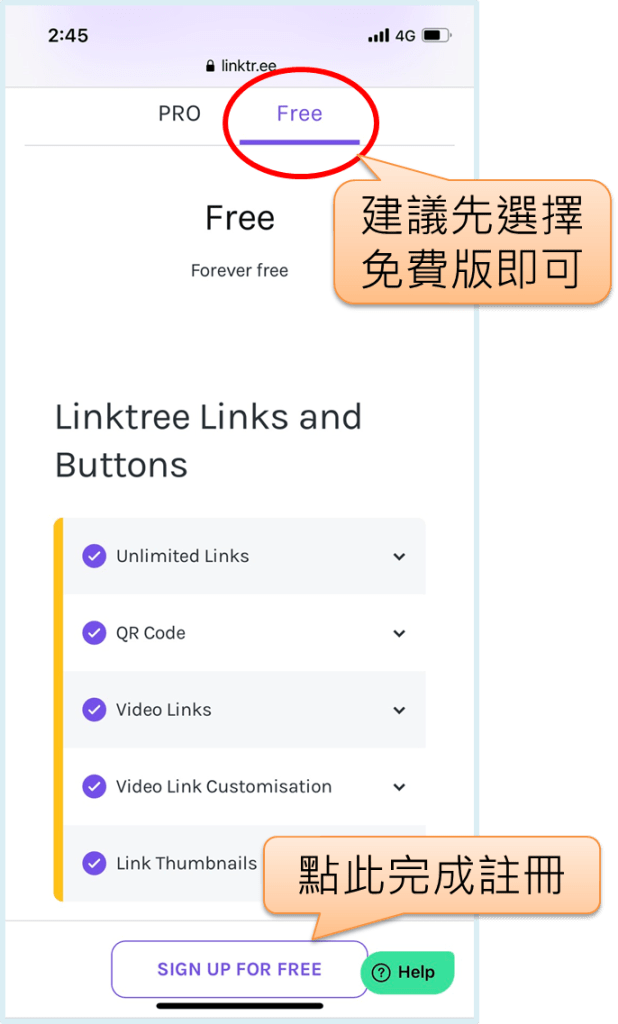
Task: Open the Help chat
Action: pos(406,972)
